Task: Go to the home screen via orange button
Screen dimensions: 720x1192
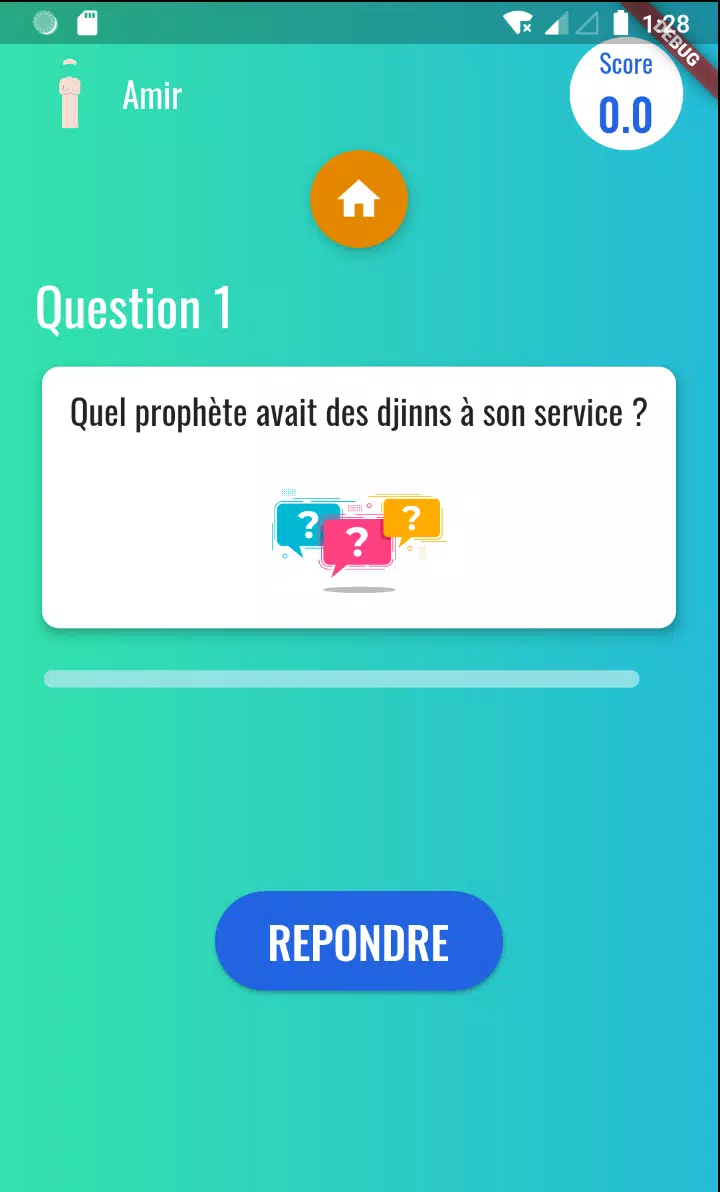Action: coord(359,200)
